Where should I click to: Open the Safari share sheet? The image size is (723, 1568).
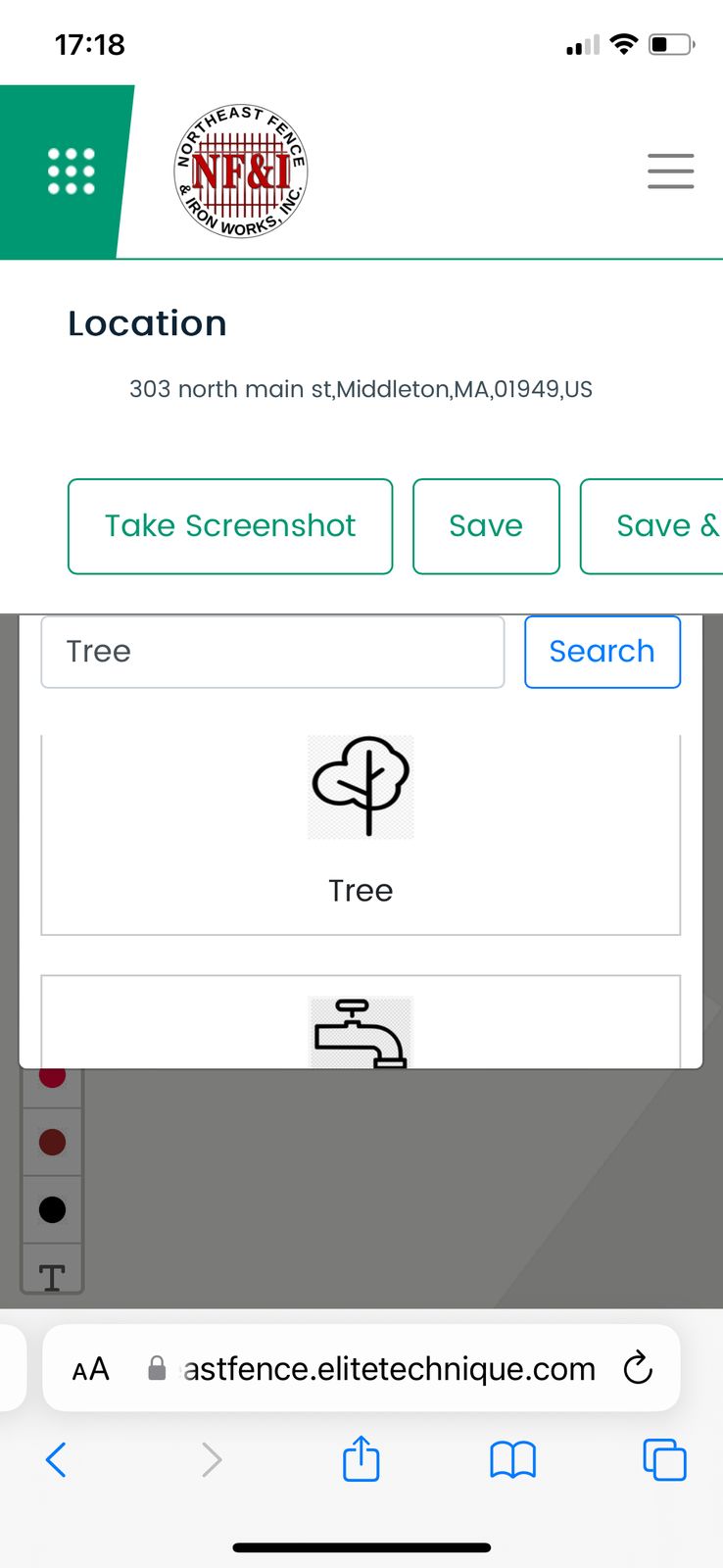[x=361, y=1458]
